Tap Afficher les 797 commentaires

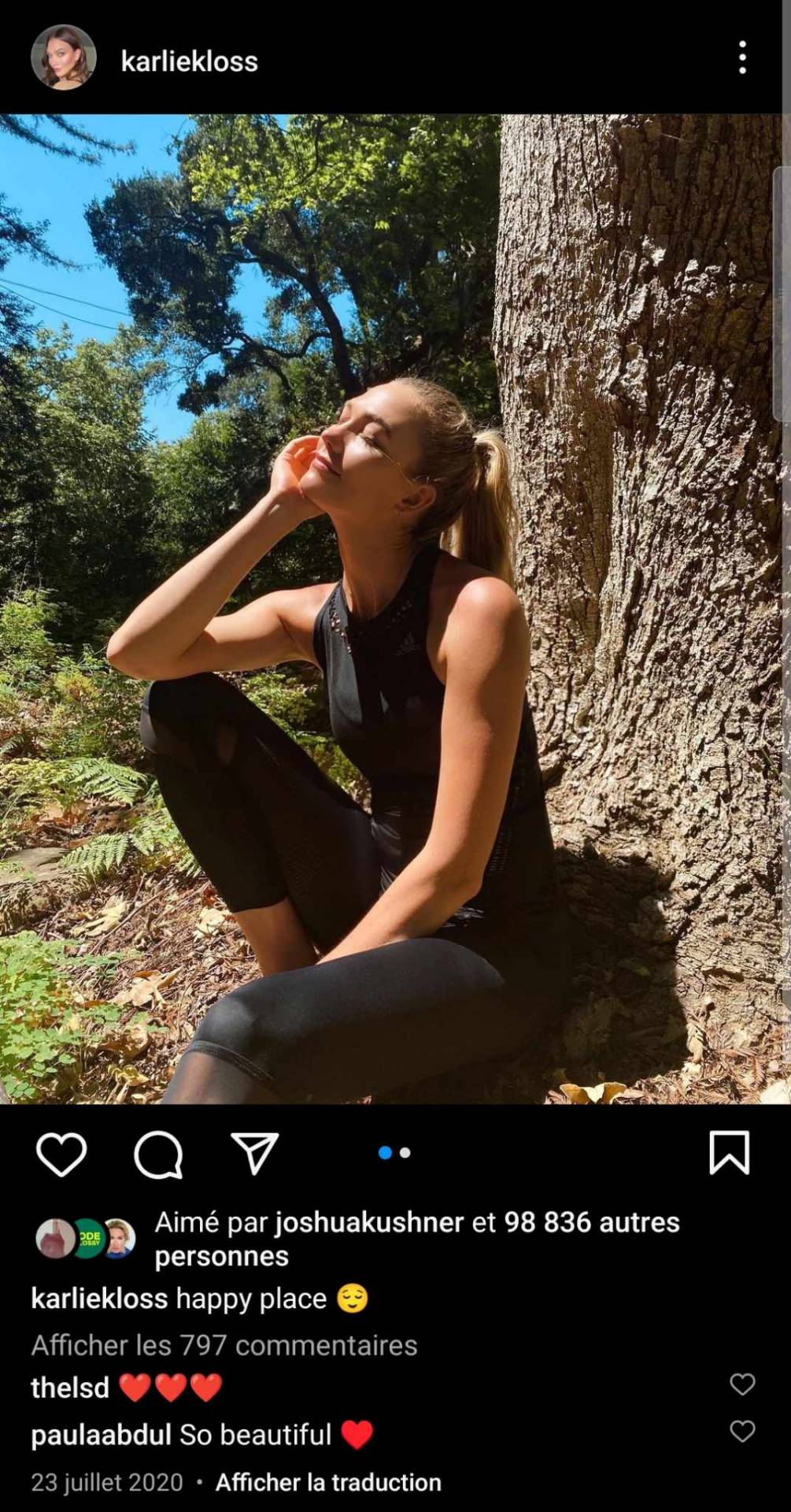pyautogui.click(x=224, y=1345)
